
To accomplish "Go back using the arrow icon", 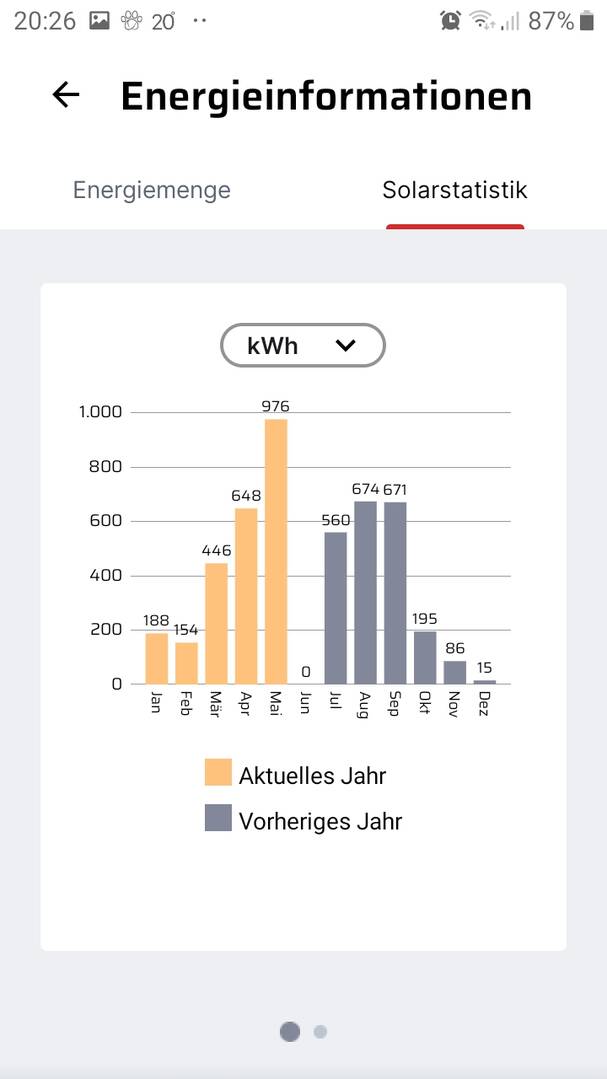I will pos(66,95).
